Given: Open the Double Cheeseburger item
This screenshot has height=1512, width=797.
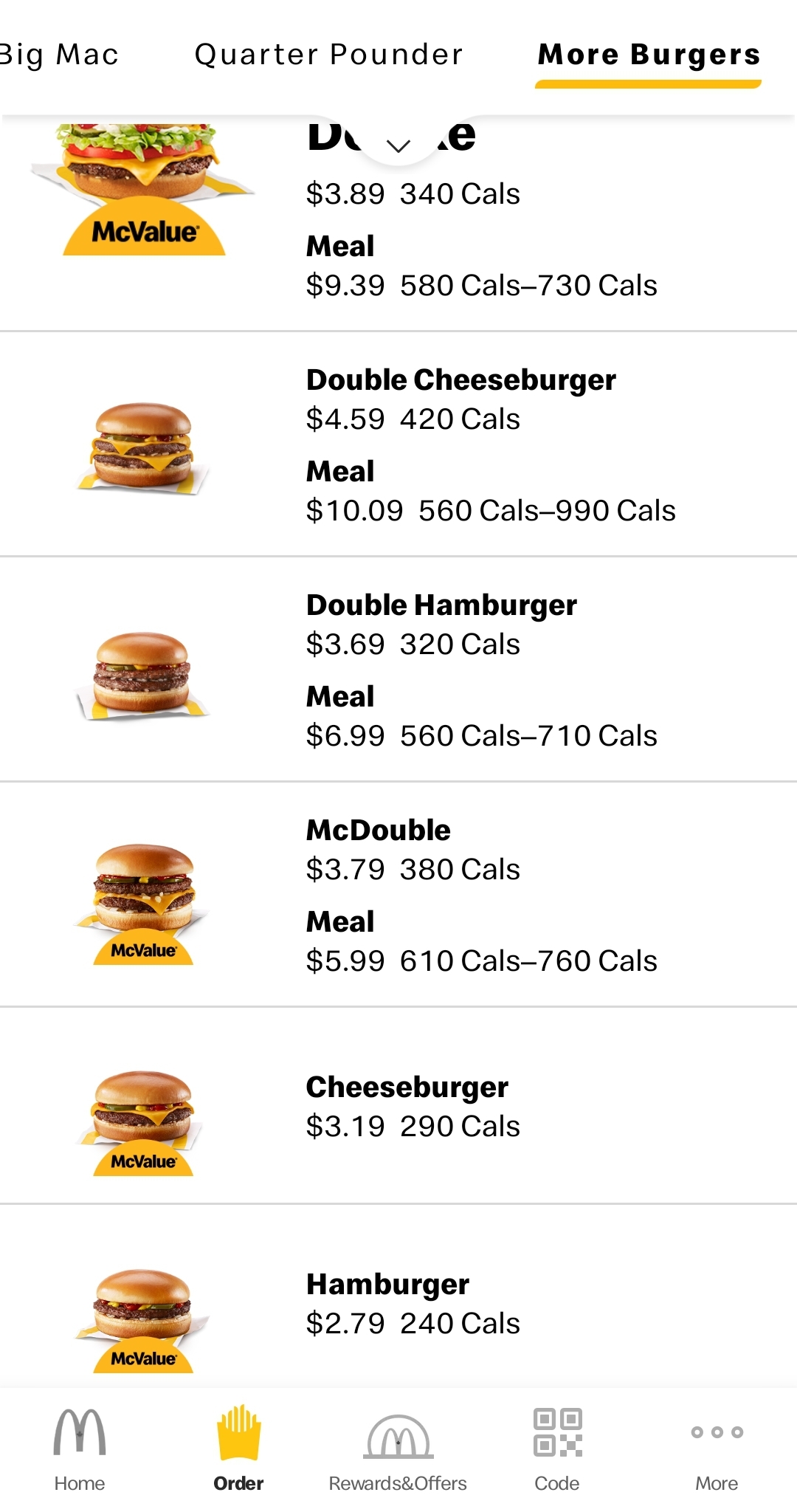Looking at the screenshot, I should (461, 380).
